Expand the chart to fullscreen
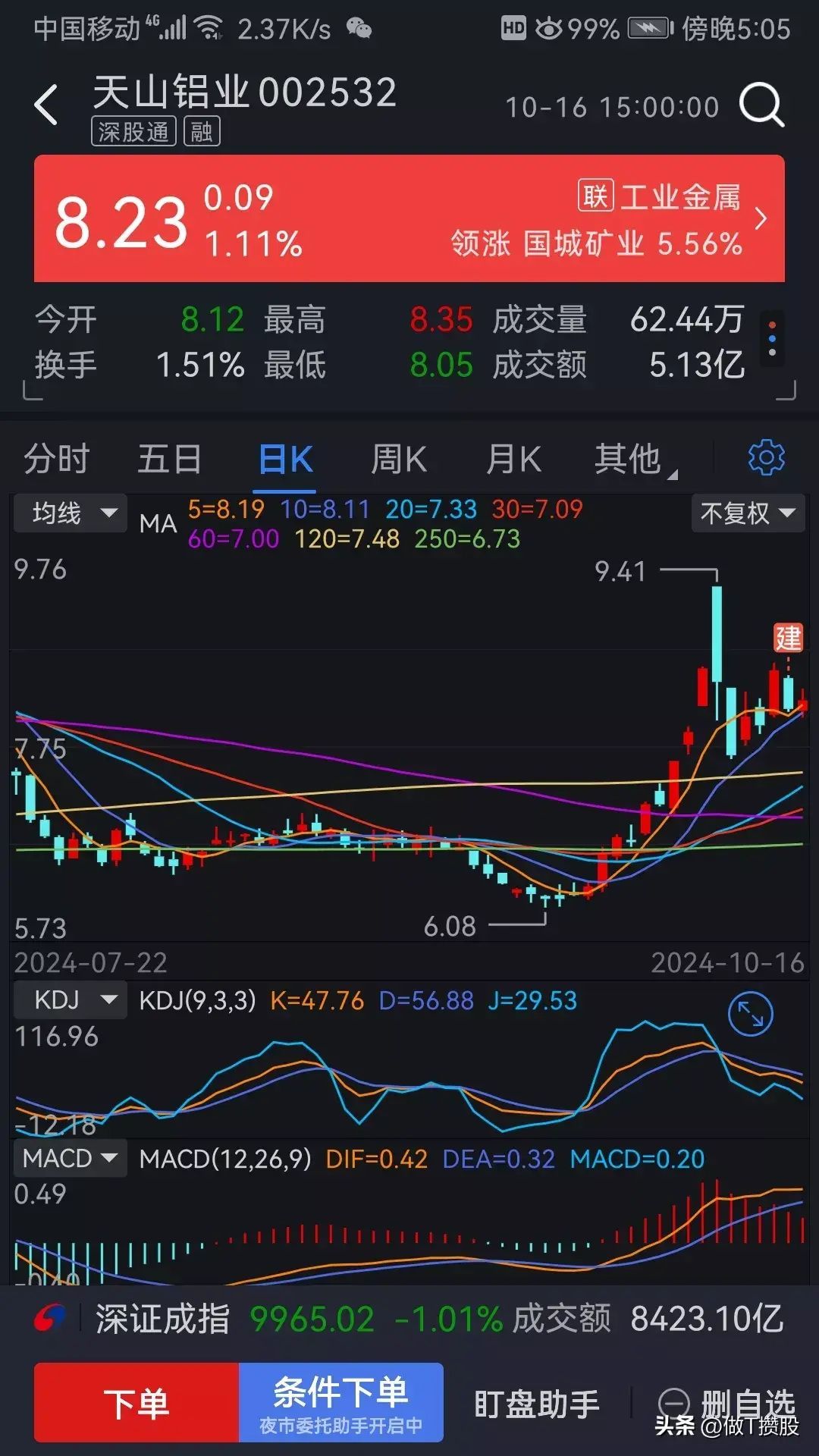 click(750, 1014)
